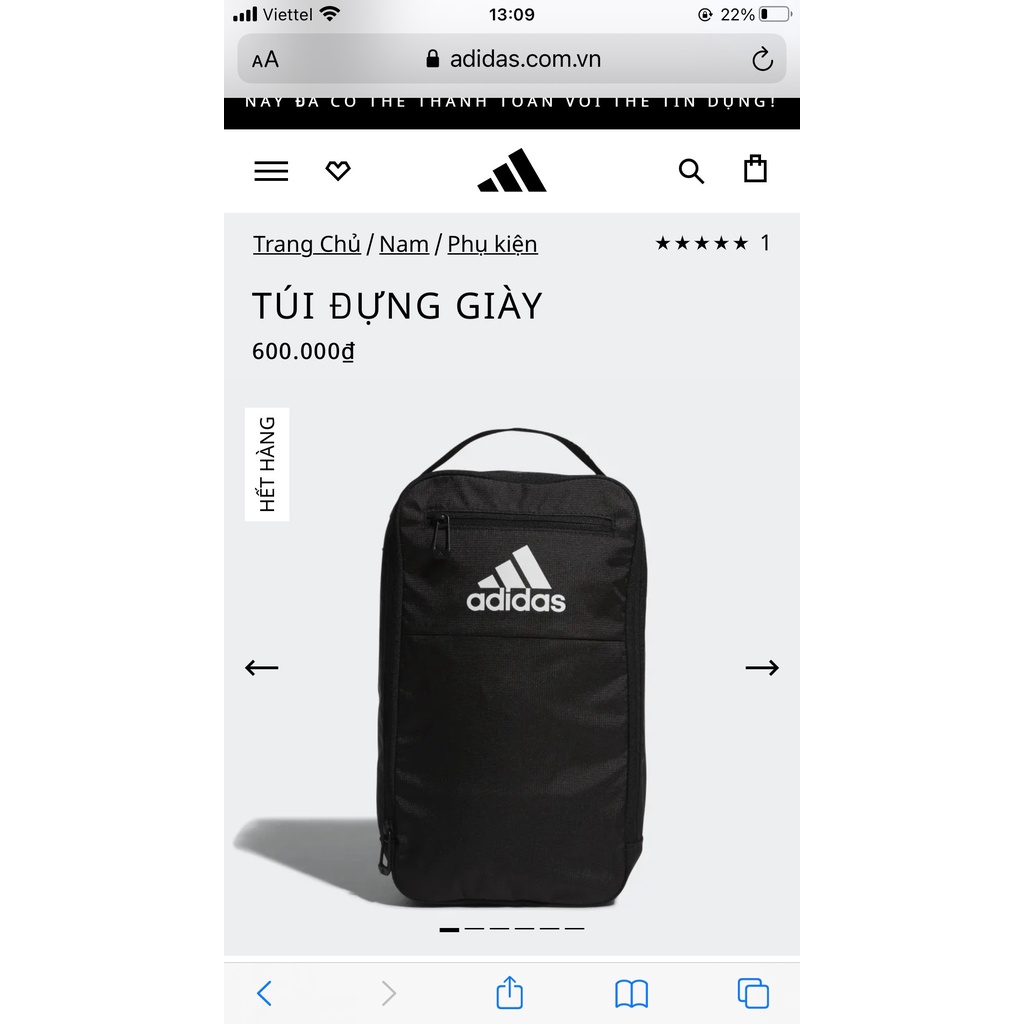The width and height of the screenshot is (1024, 1024).
Task: Go back in Safari
Action: [264, 993]
